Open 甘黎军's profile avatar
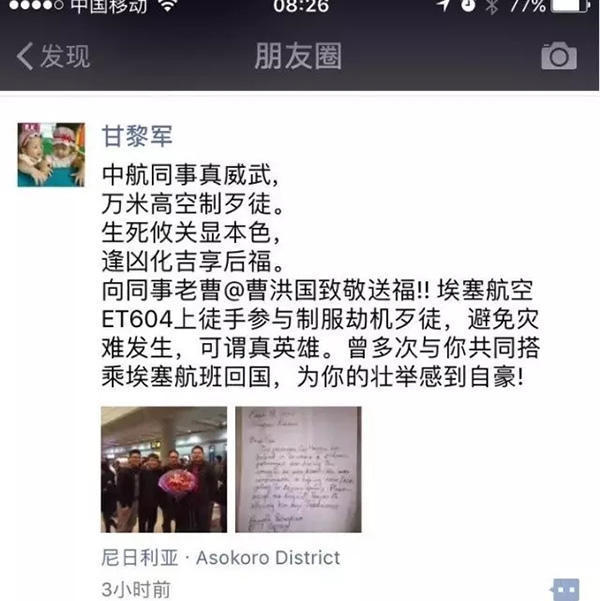The image size is (600, 601). 50,154
